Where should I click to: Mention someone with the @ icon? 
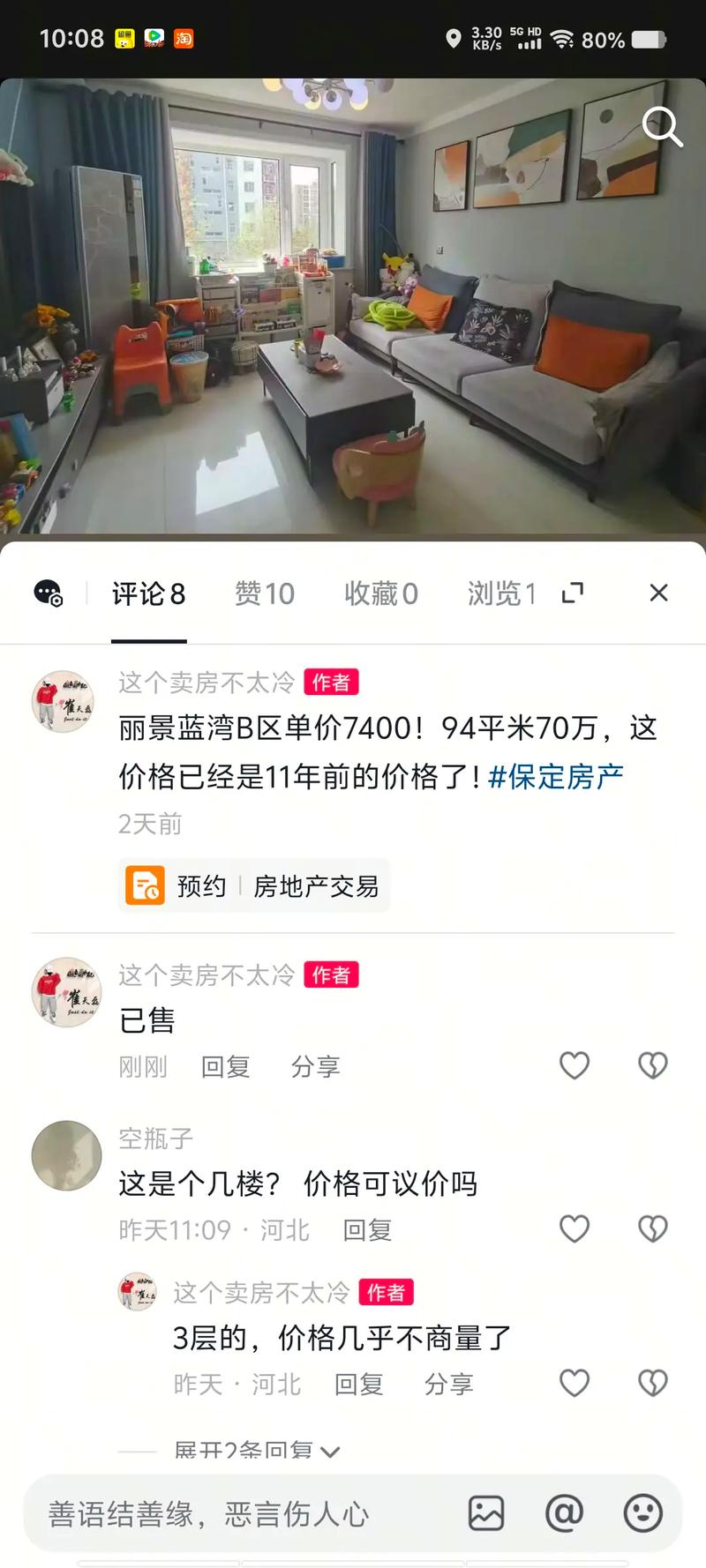(x=564, y=1513)
